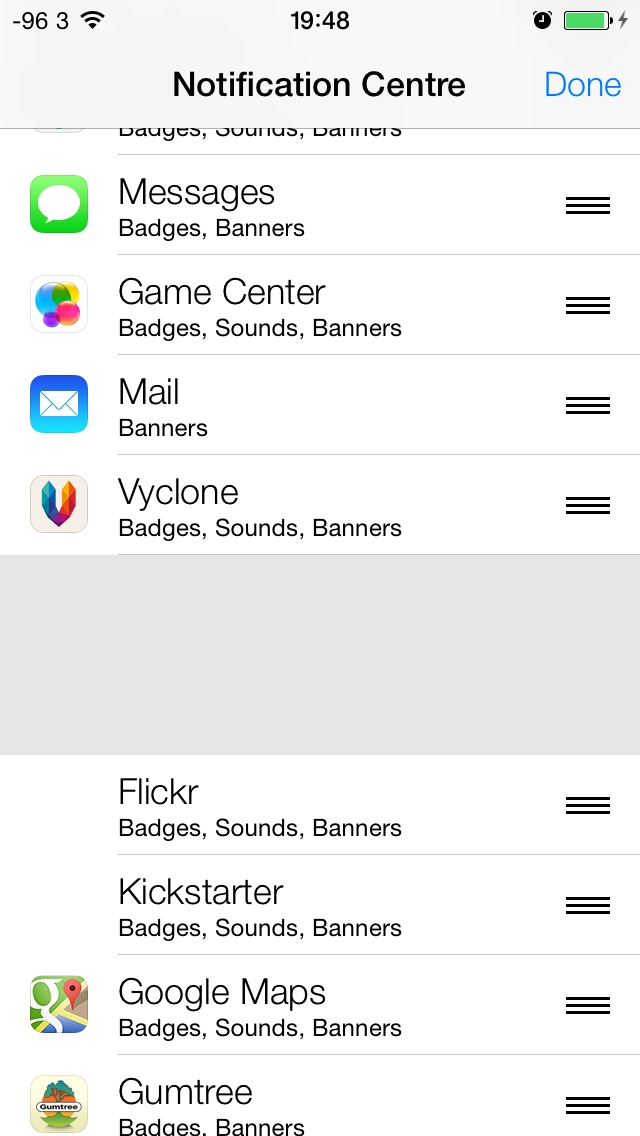Tap the reorder handle beside Kickstarter
Viewport: 640px width, 1136px height.
click(588, 906)
